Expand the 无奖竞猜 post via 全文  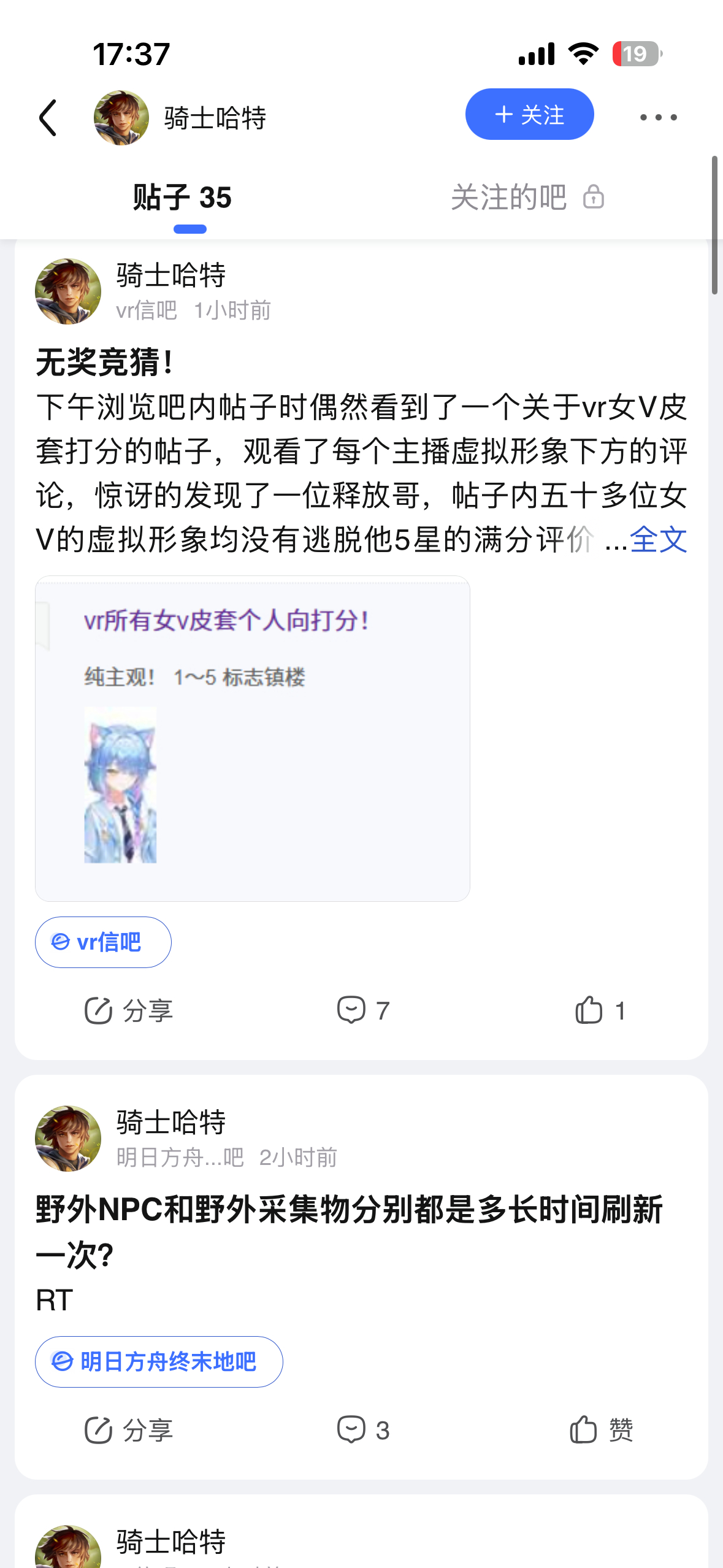pos(659,540)
